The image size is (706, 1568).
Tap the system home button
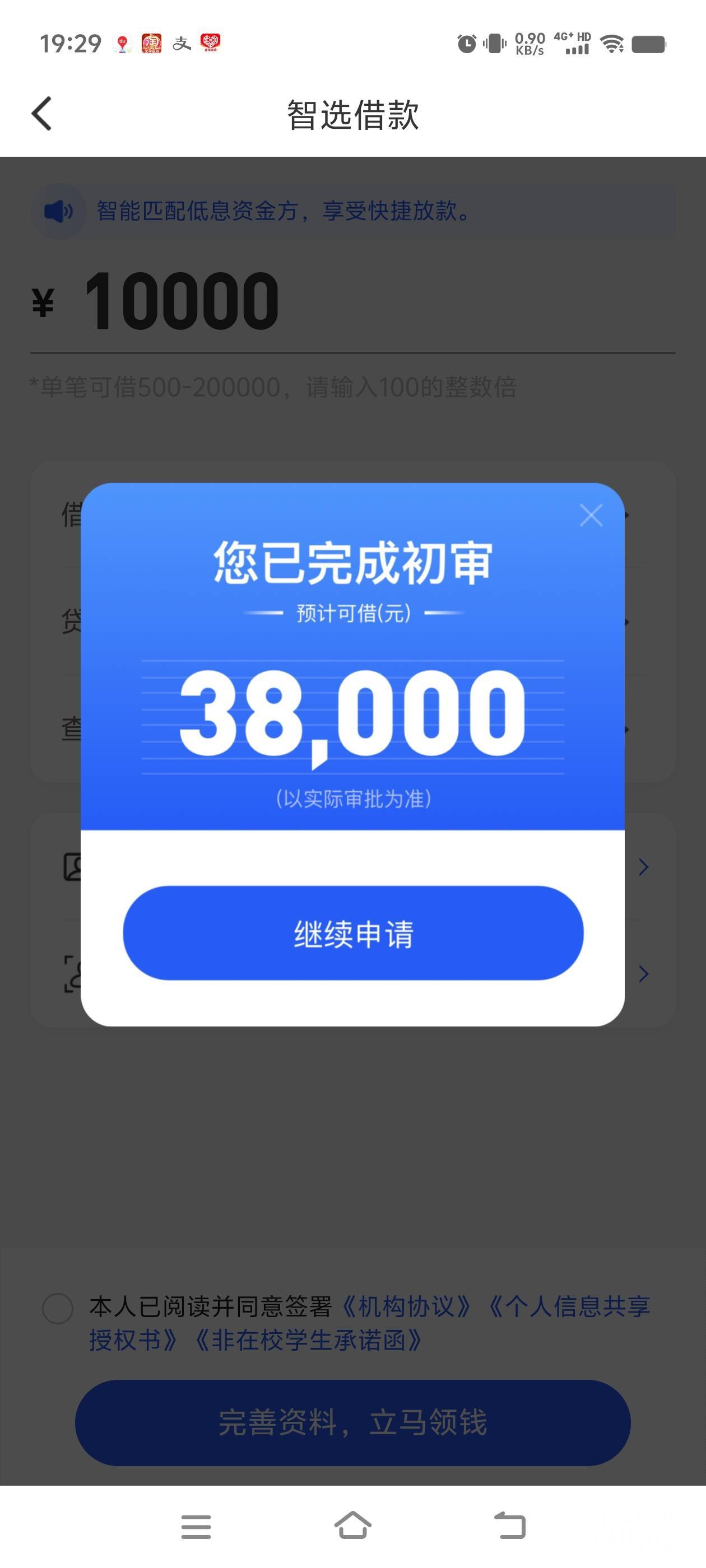(352, 1525)
